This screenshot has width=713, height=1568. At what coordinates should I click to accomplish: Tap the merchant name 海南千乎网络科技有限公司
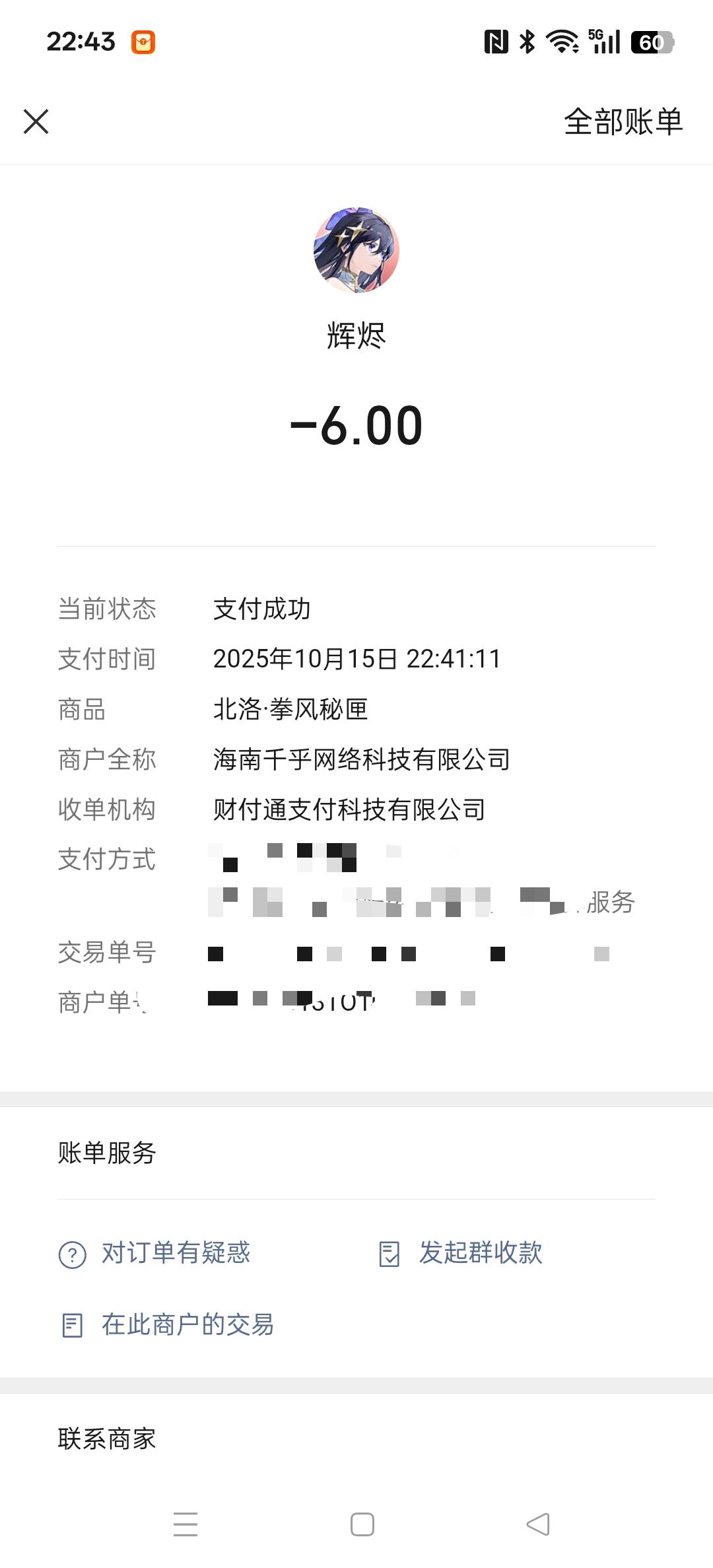click(362, 760)
